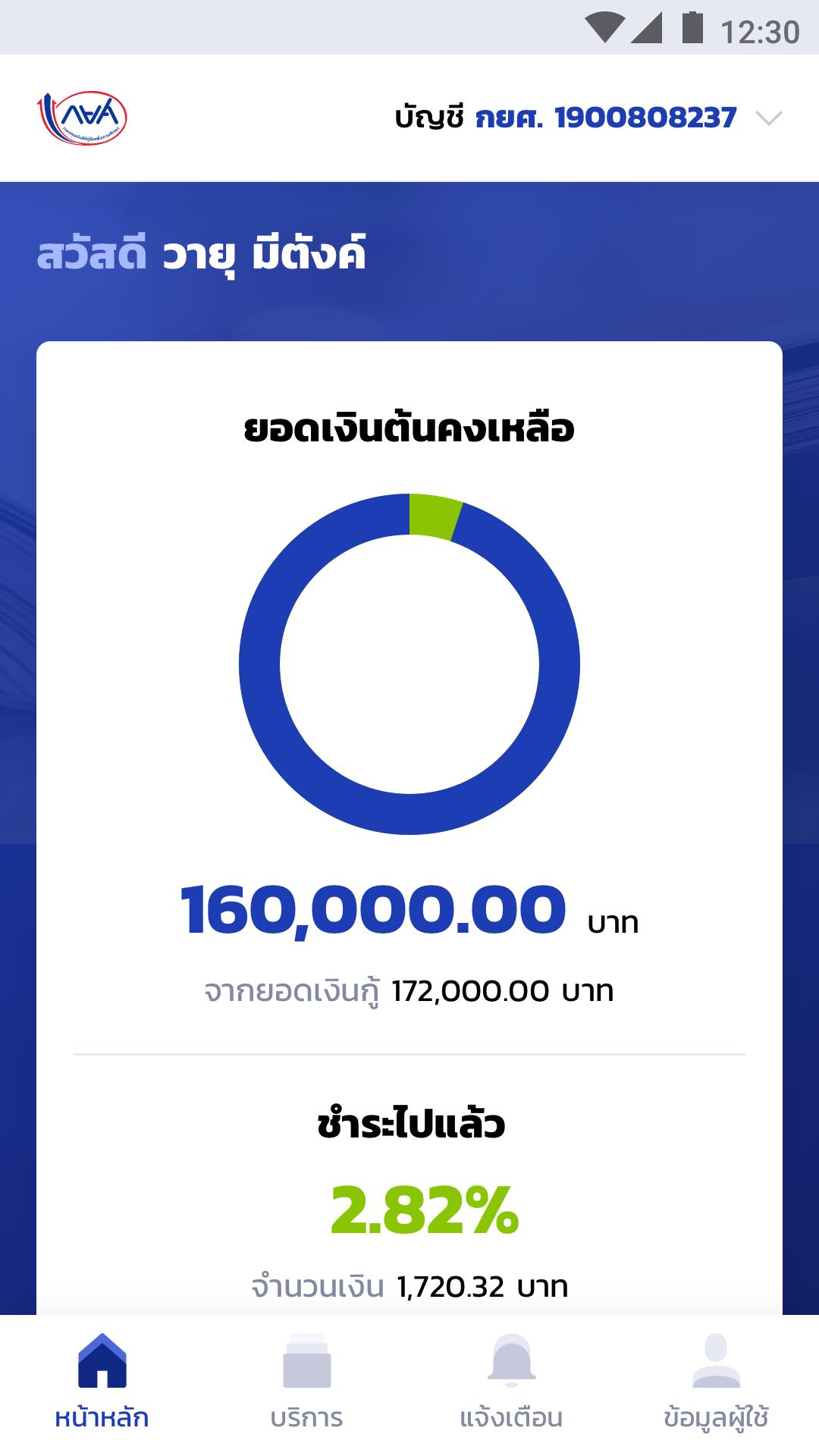Expand the กยศ. 1900808237 account dropdown
Screen dimensions: 819x1456
click(x=768, y=118)
